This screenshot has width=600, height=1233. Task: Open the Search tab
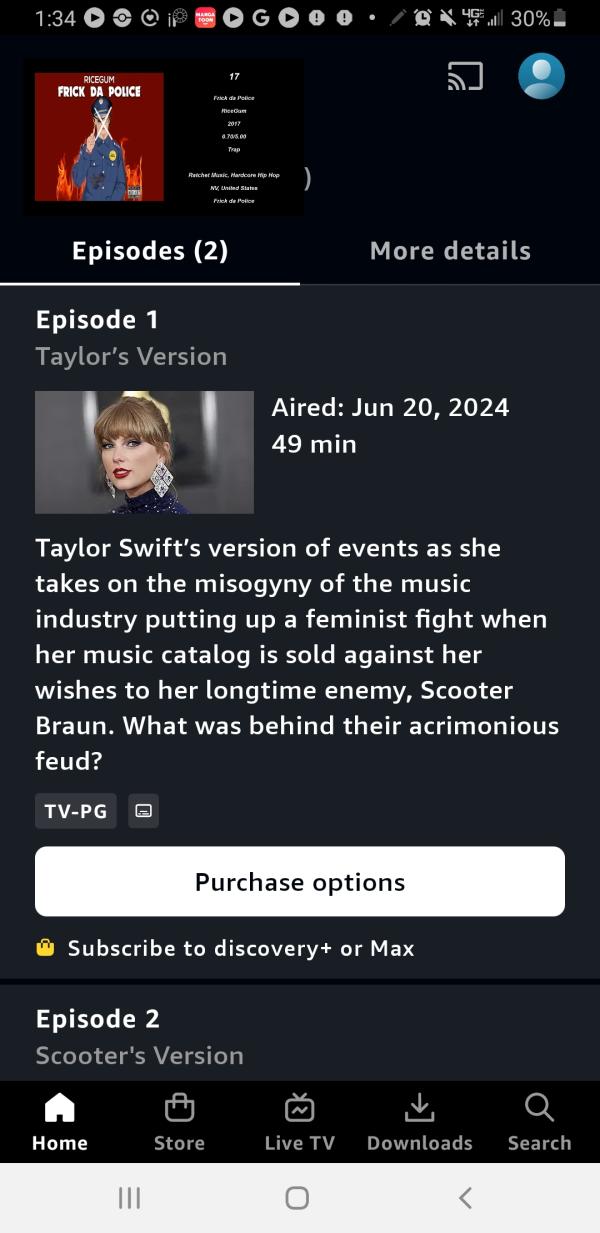coord(539,1122)
